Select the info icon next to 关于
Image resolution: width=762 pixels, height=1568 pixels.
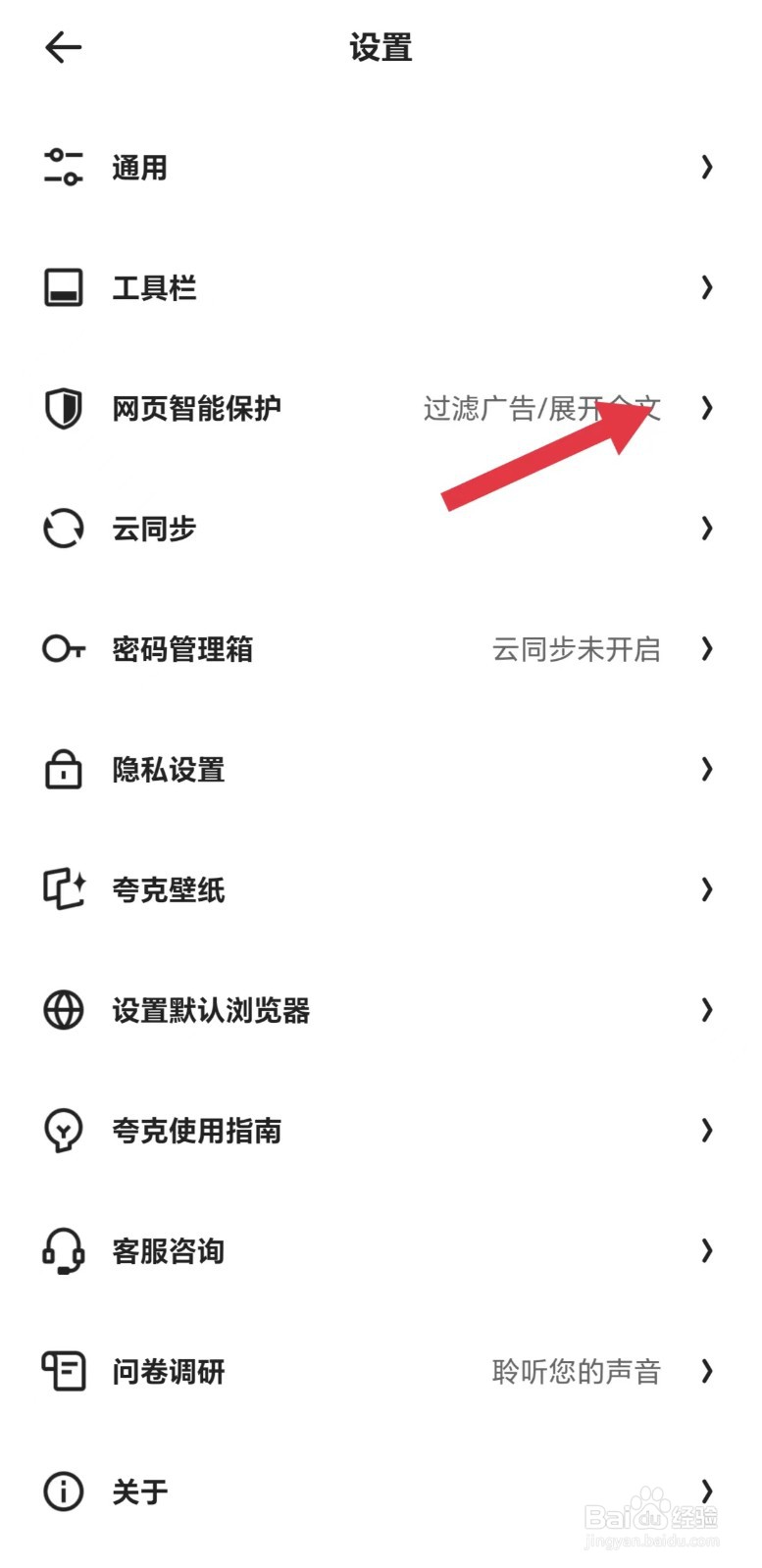click(x=62, y=1491)
